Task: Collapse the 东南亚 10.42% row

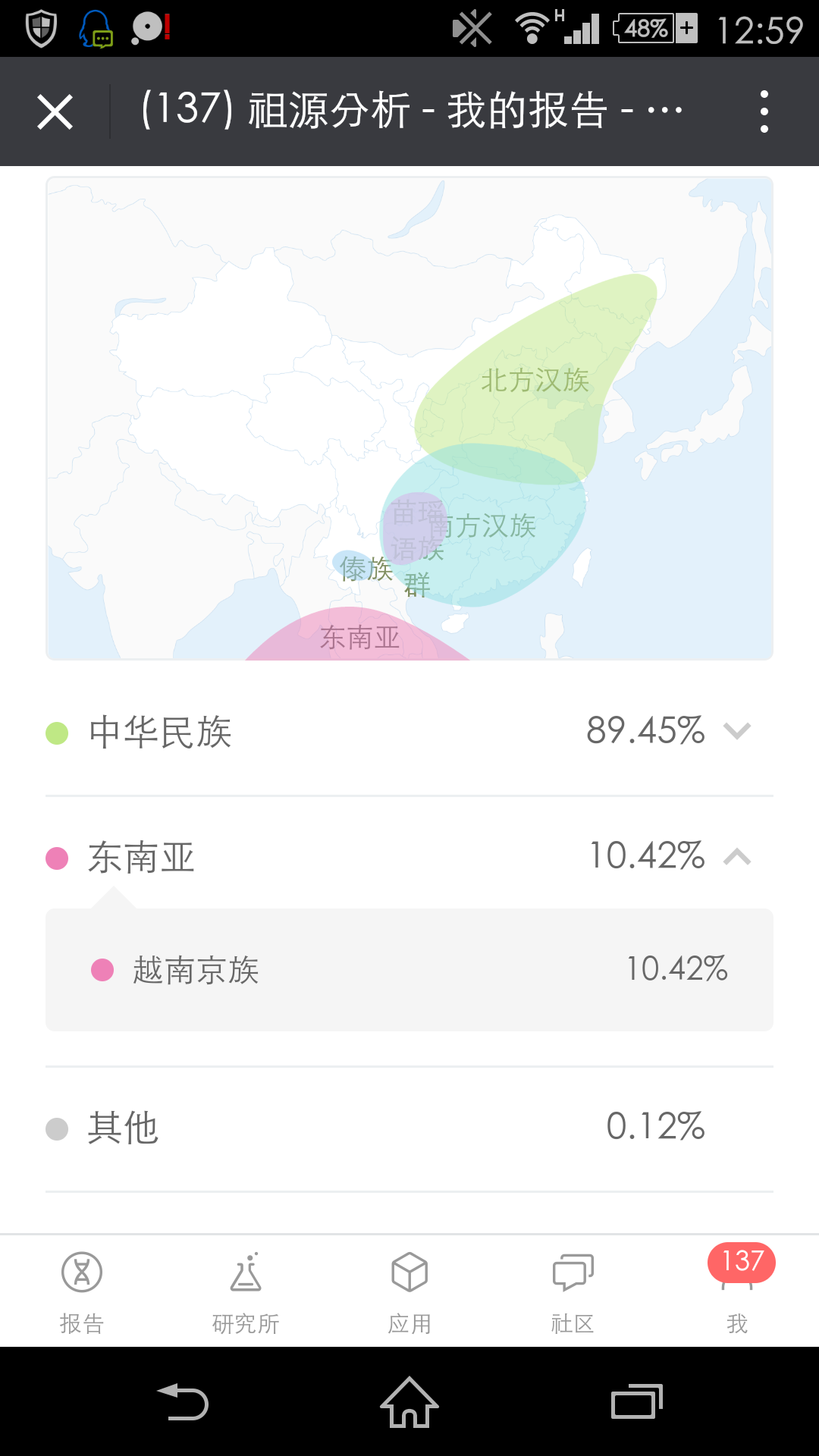Action: pyautogui.click(x=409, y=857)
